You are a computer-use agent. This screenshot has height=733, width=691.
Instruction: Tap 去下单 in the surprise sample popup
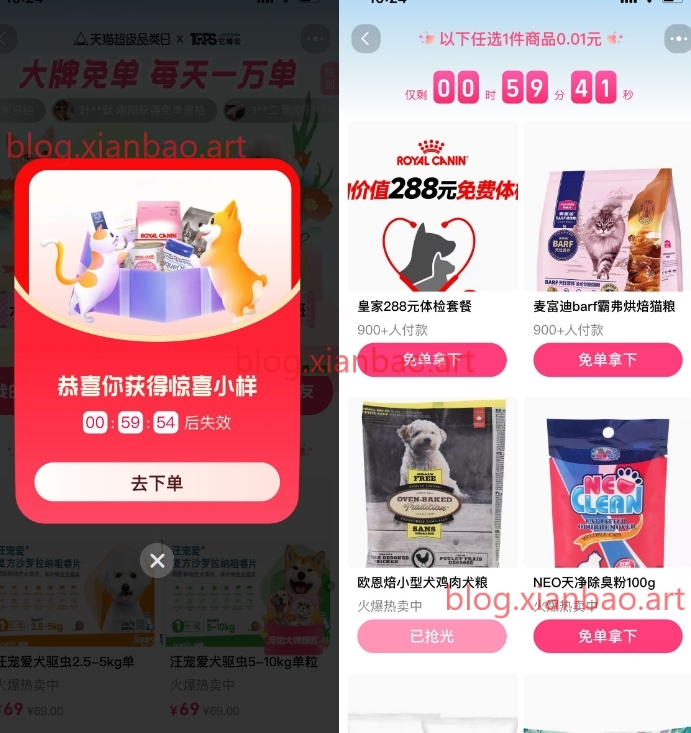(157, 482)
